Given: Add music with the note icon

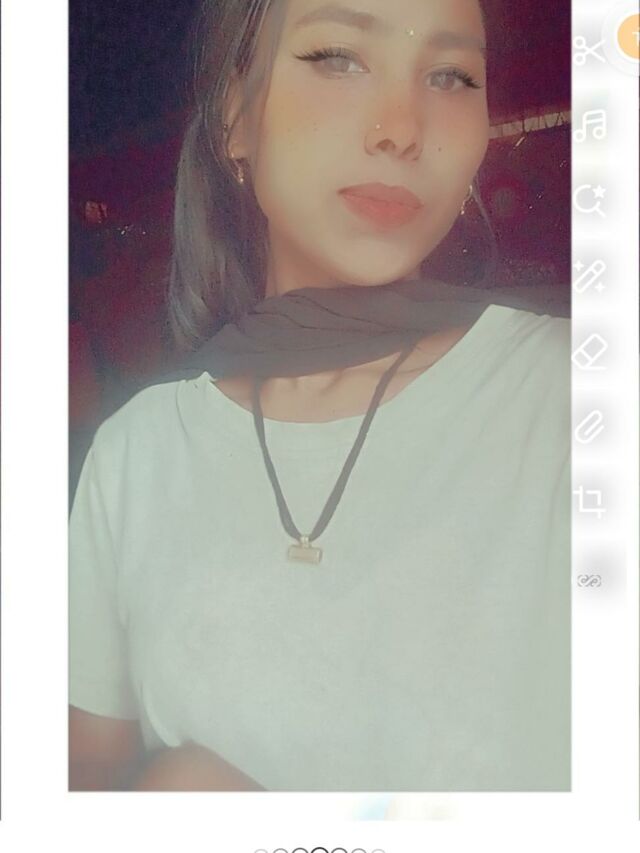Looking at the screenshot, I should point(590,125).
